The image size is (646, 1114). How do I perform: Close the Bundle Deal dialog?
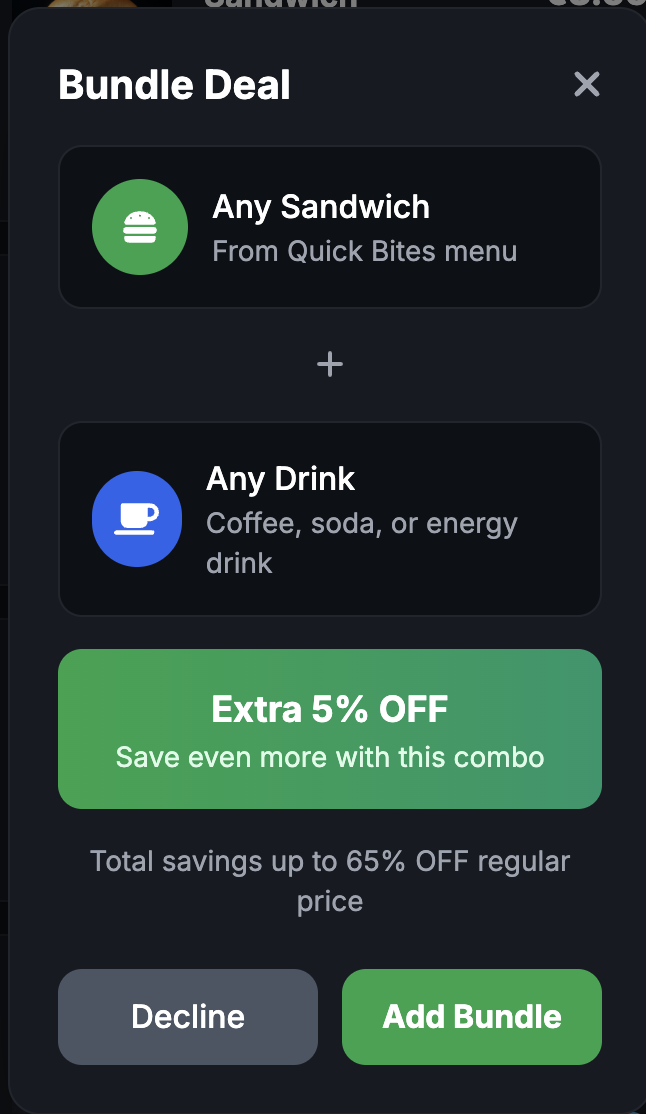coord(587,84)
